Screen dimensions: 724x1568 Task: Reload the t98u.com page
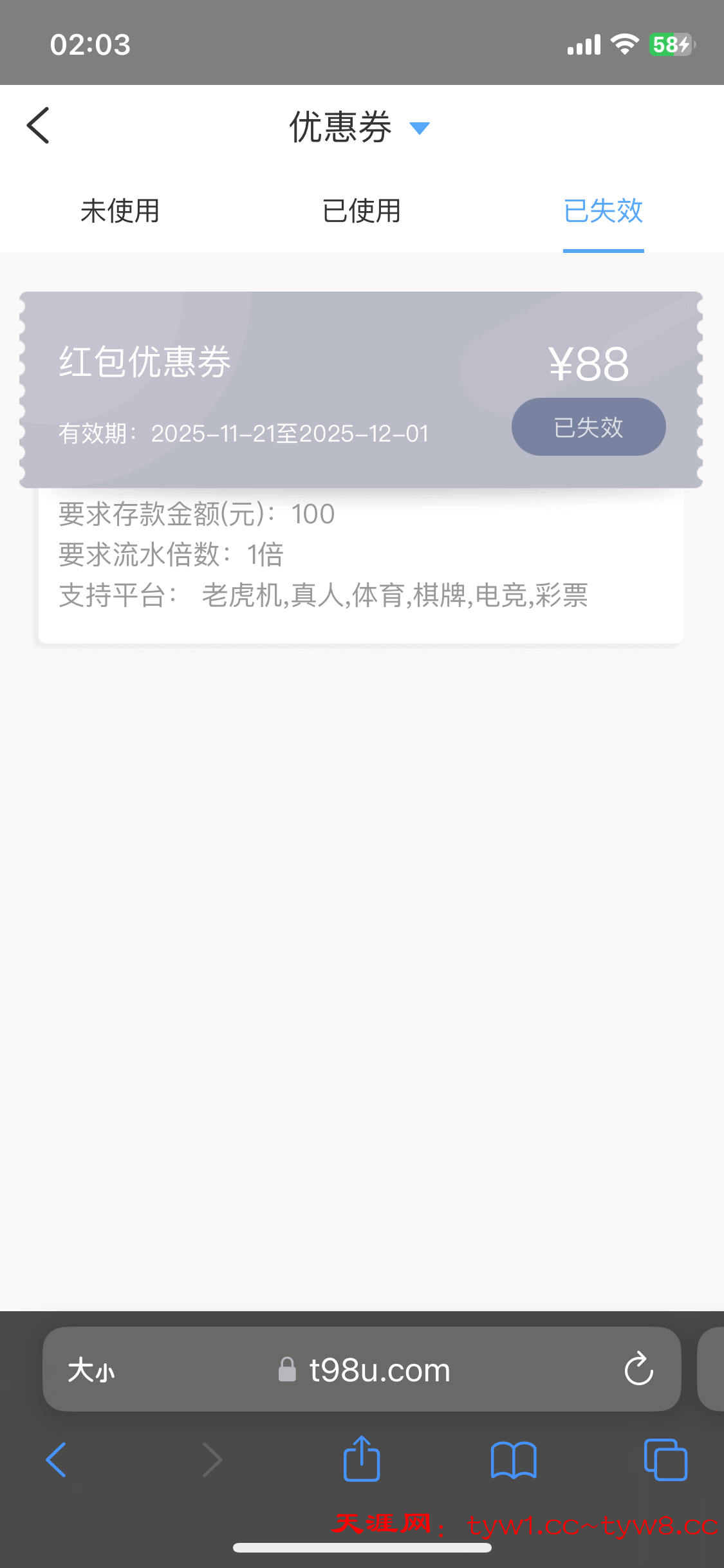(638, 1370)
